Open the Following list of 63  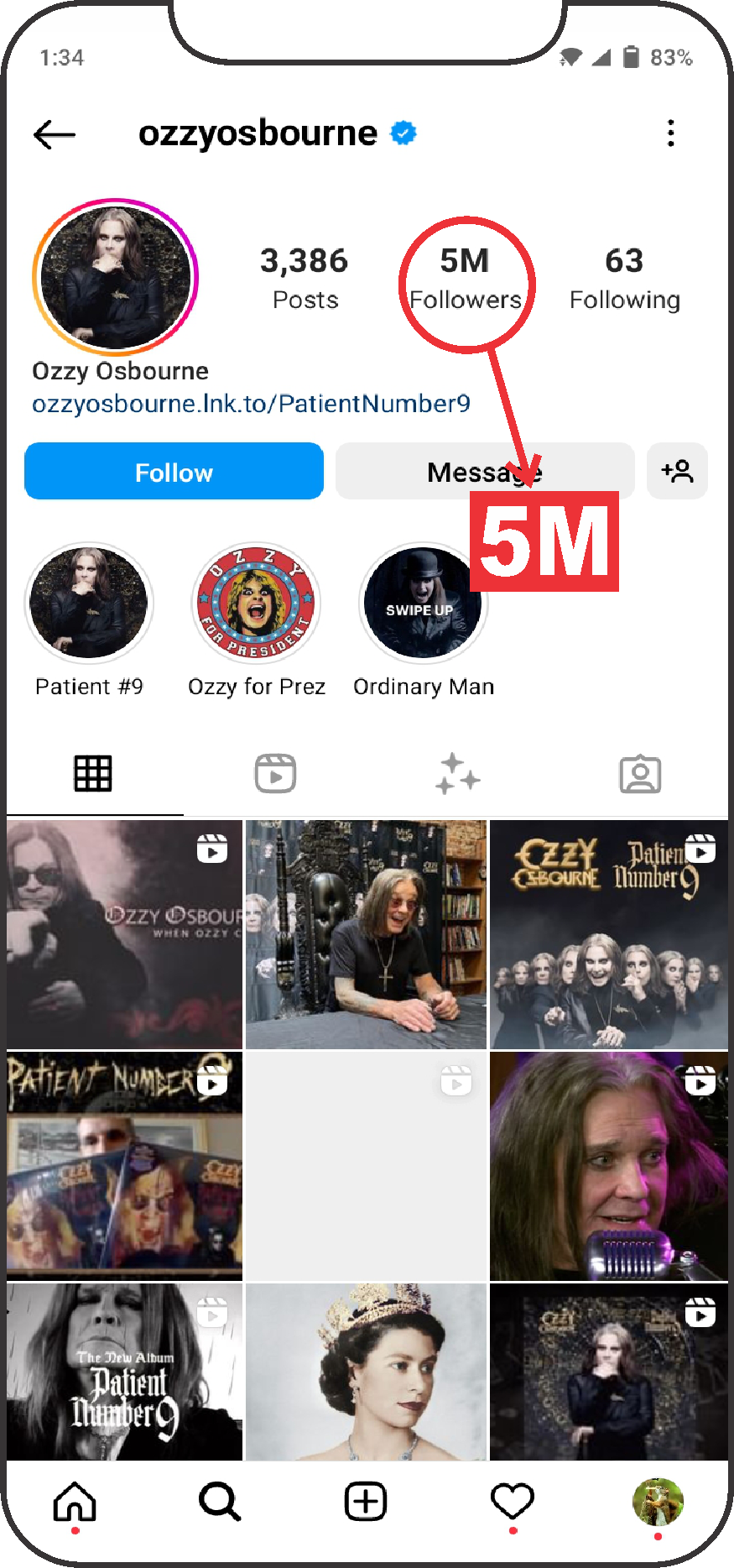pyautogui.click(x=624, y=279)
